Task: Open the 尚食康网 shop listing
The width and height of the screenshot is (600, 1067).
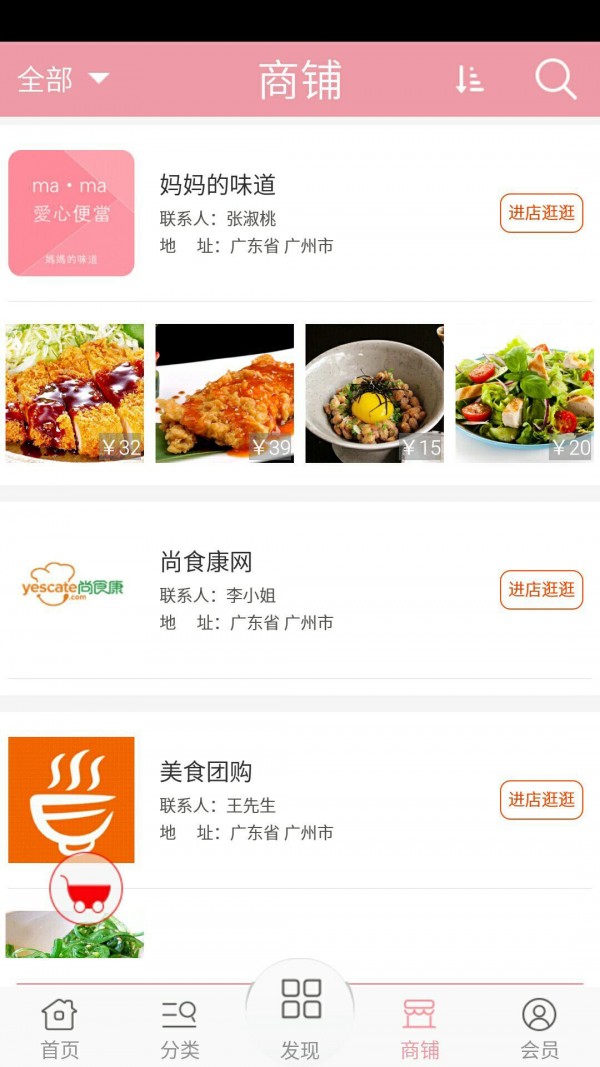Action: 207,563
